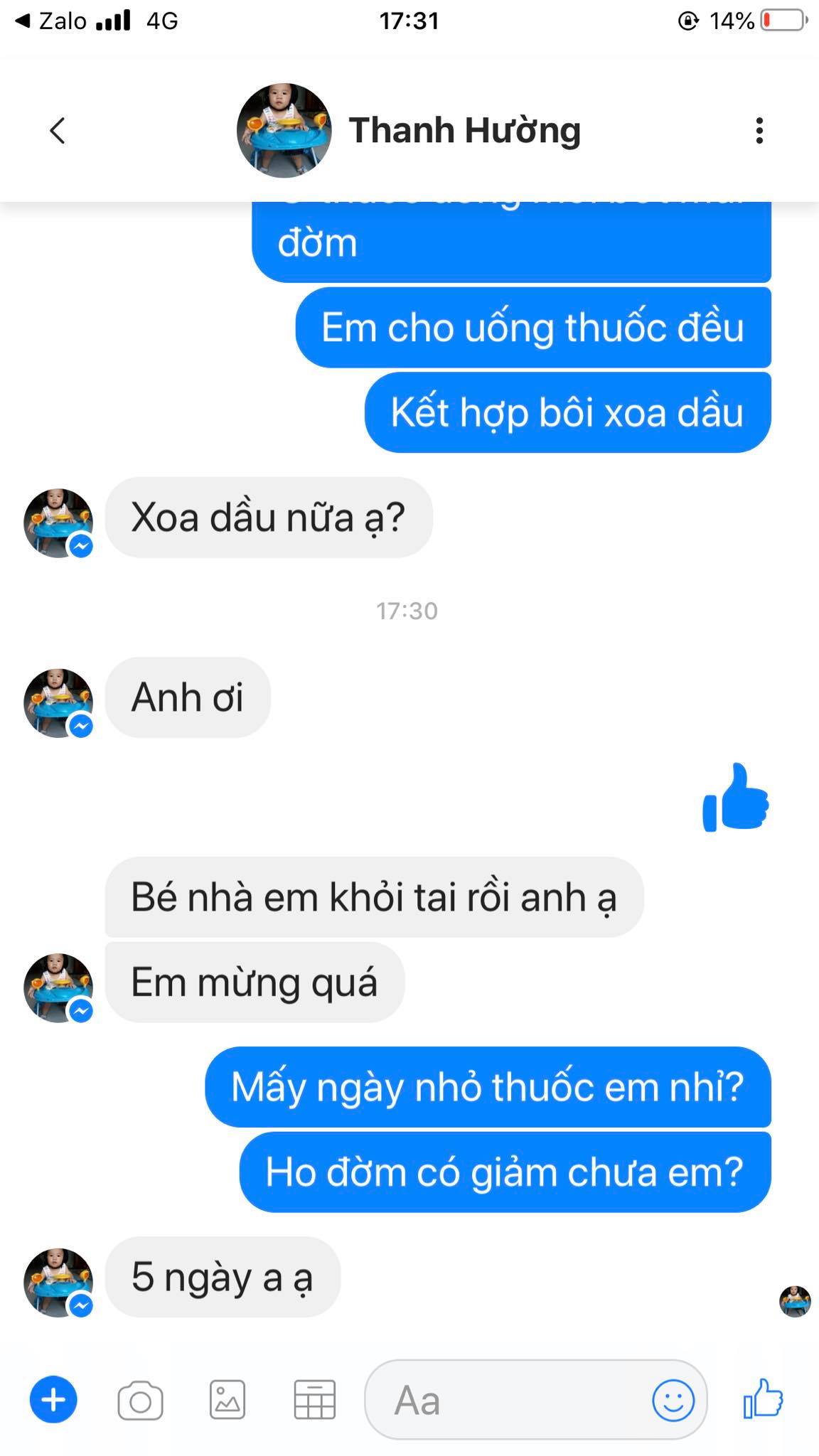Open the emoji smiley picker
819x1456 pixels.
click(x=673, y=1401)
